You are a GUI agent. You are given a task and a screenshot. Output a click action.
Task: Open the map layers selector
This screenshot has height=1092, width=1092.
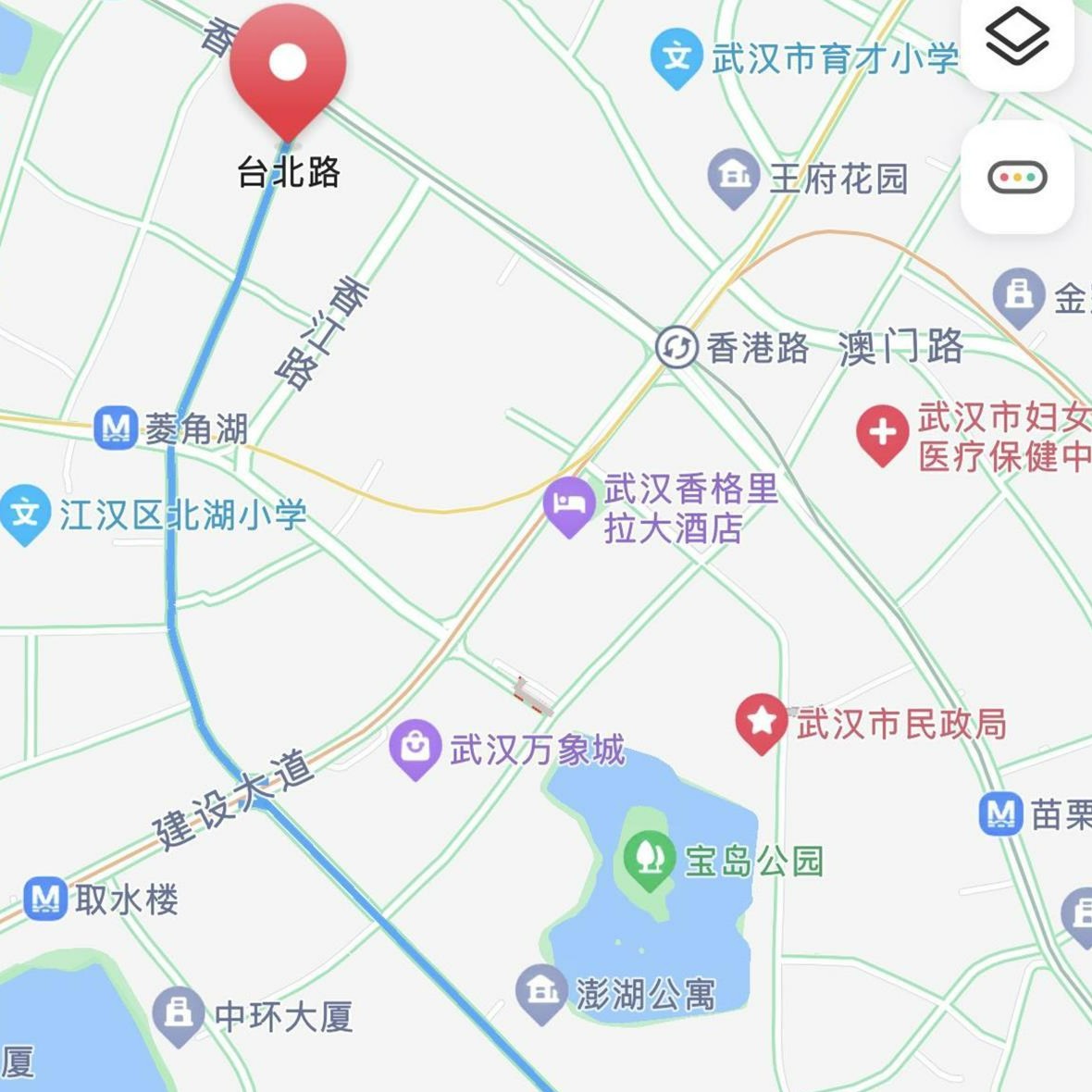click(1017, 39)
